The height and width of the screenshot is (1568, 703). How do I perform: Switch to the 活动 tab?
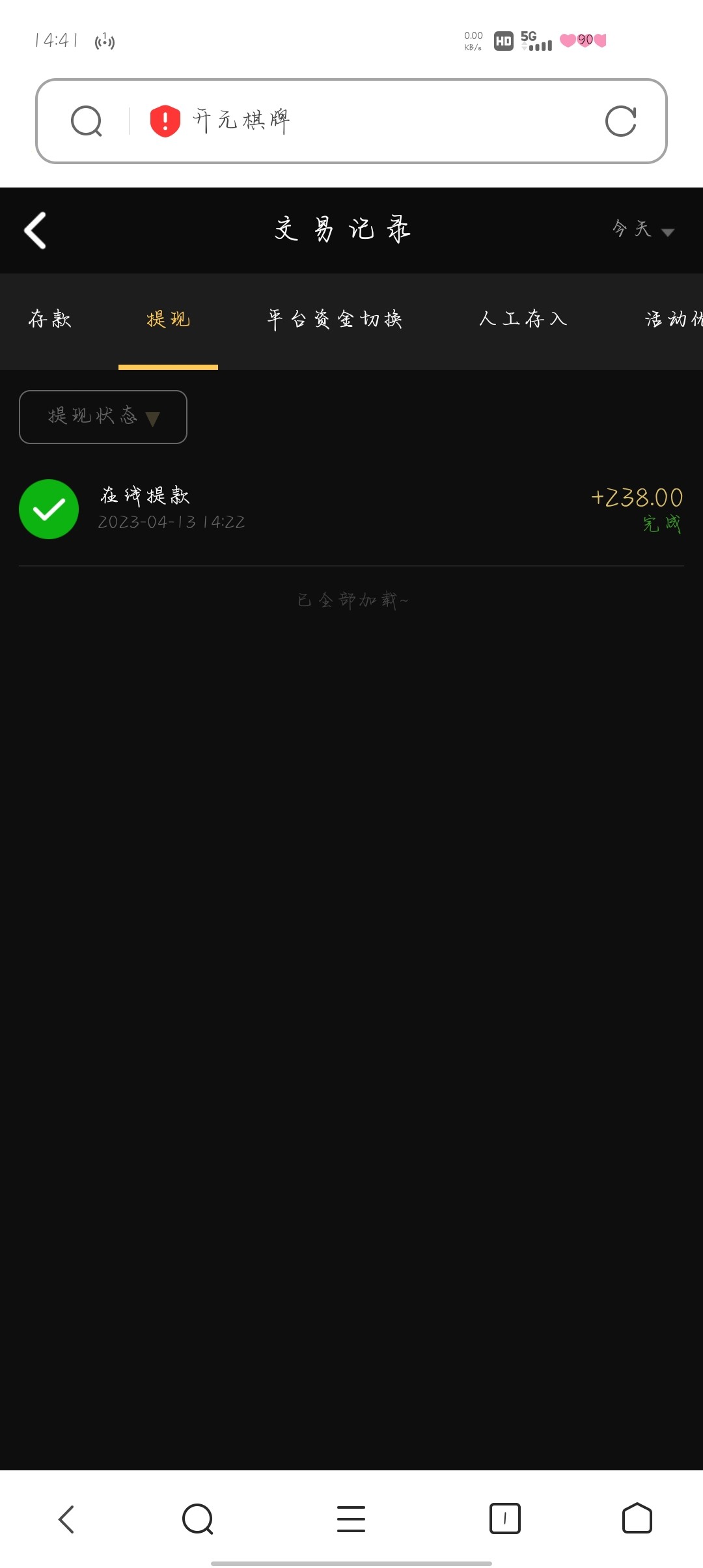tap(673, 319)
